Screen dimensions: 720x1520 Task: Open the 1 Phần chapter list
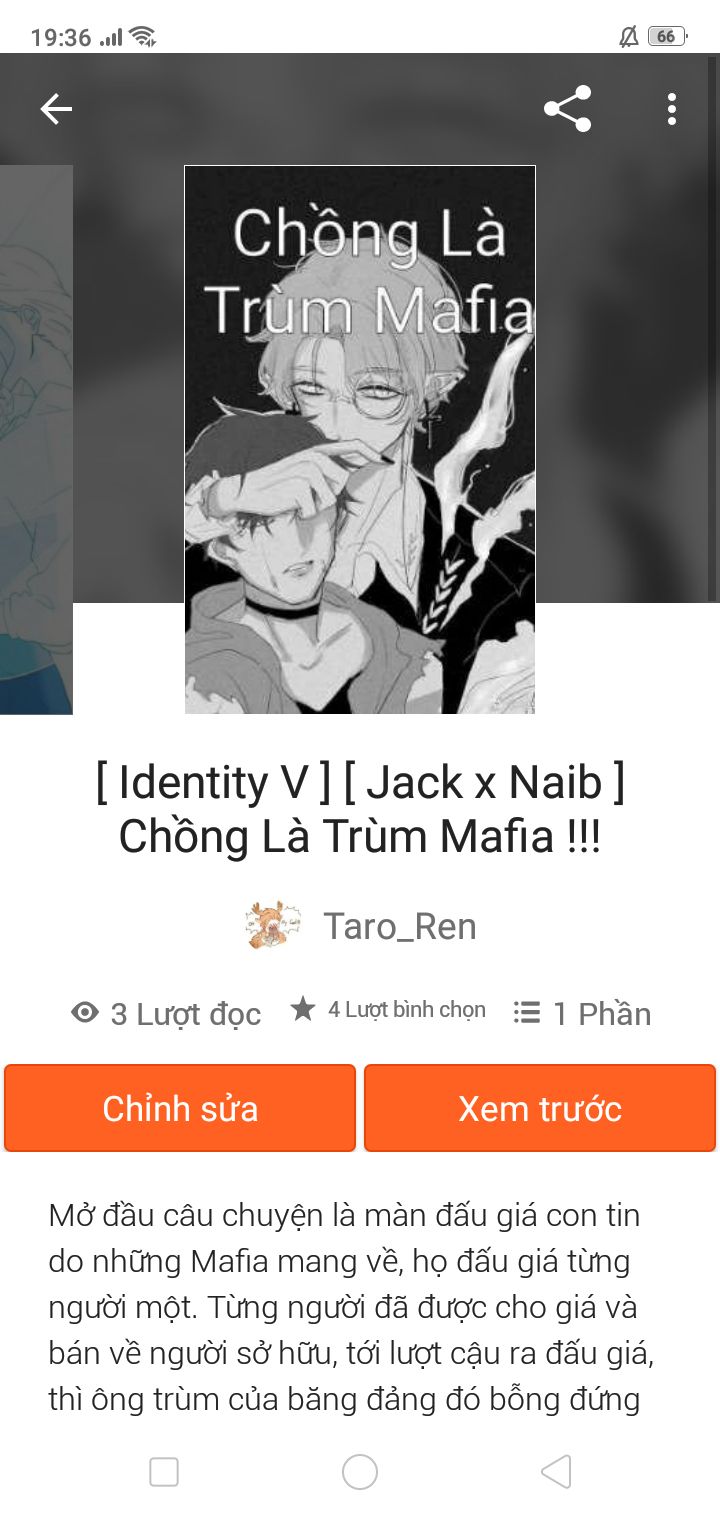point(582,1013)
